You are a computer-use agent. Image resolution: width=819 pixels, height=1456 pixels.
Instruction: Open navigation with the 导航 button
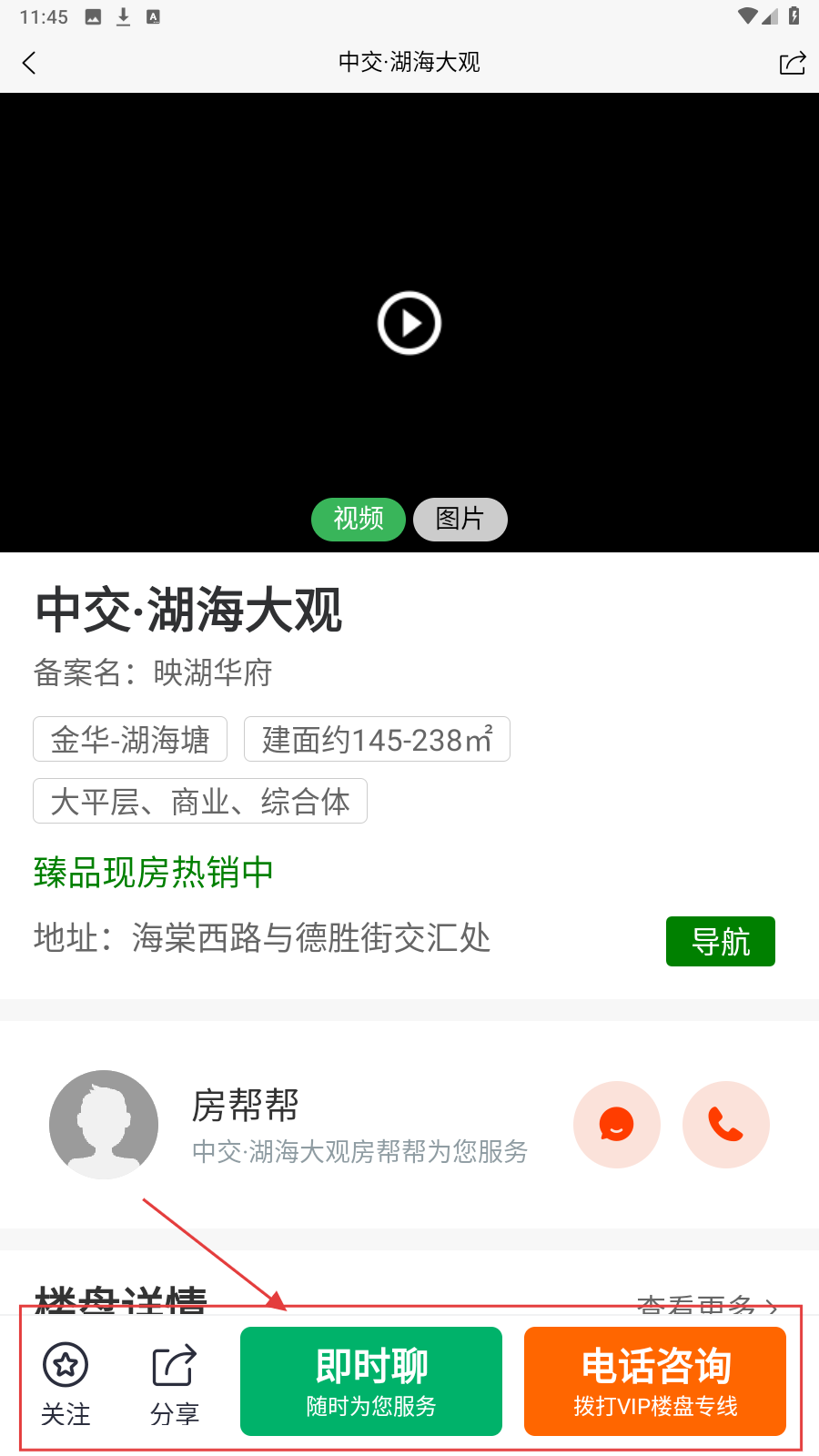(720, 941)
